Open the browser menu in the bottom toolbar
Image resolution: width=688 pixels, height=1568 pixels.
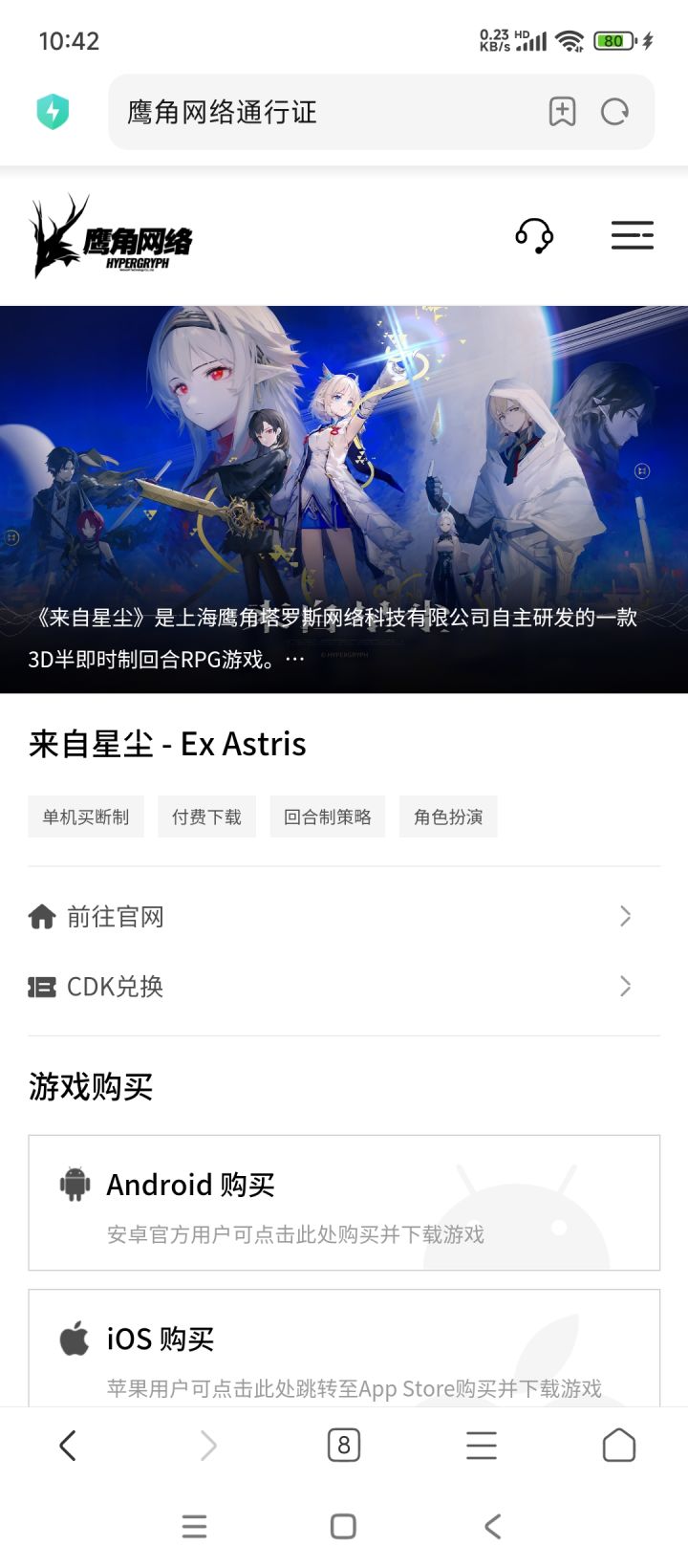click(482, 1446)
